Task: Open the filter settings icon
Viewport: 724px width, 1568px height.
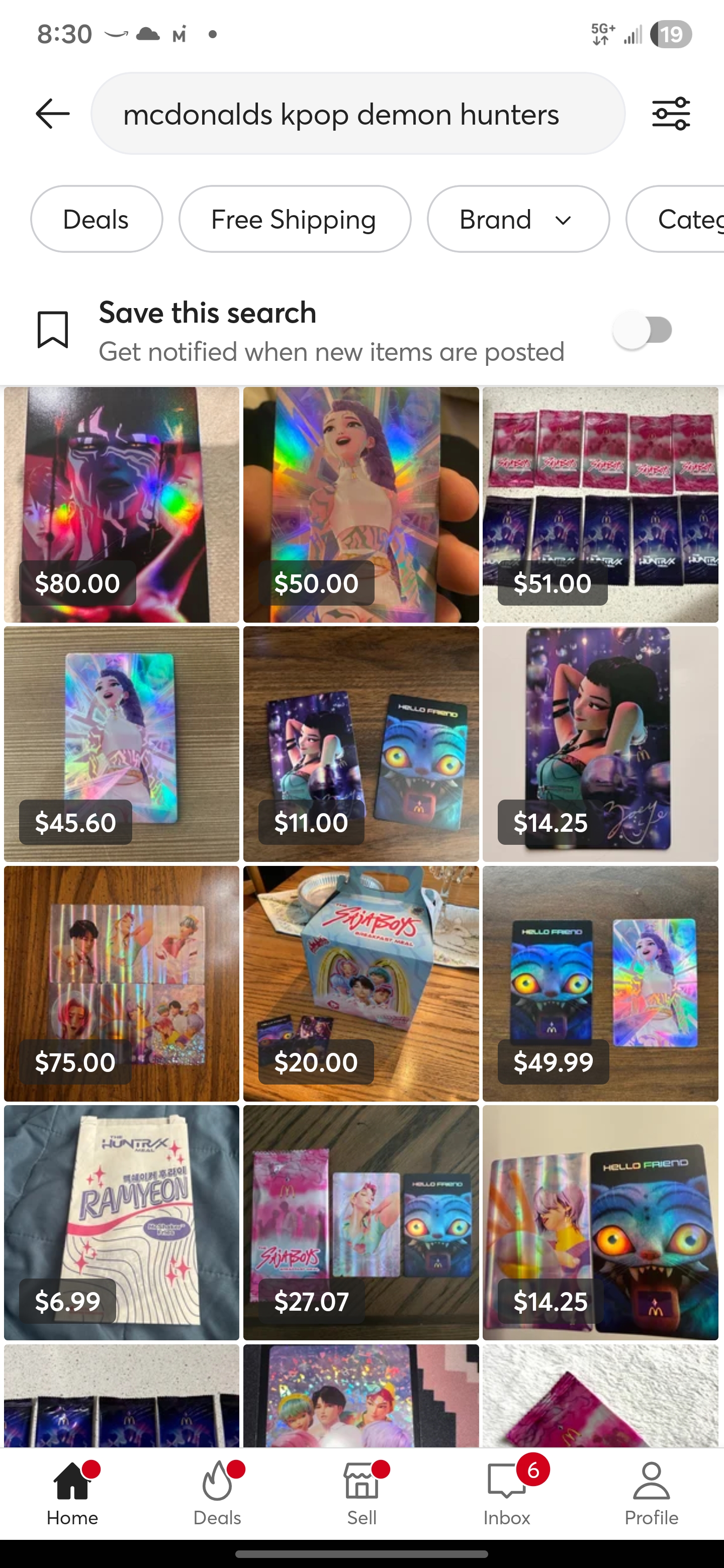Action: click(x=670, y=114)
